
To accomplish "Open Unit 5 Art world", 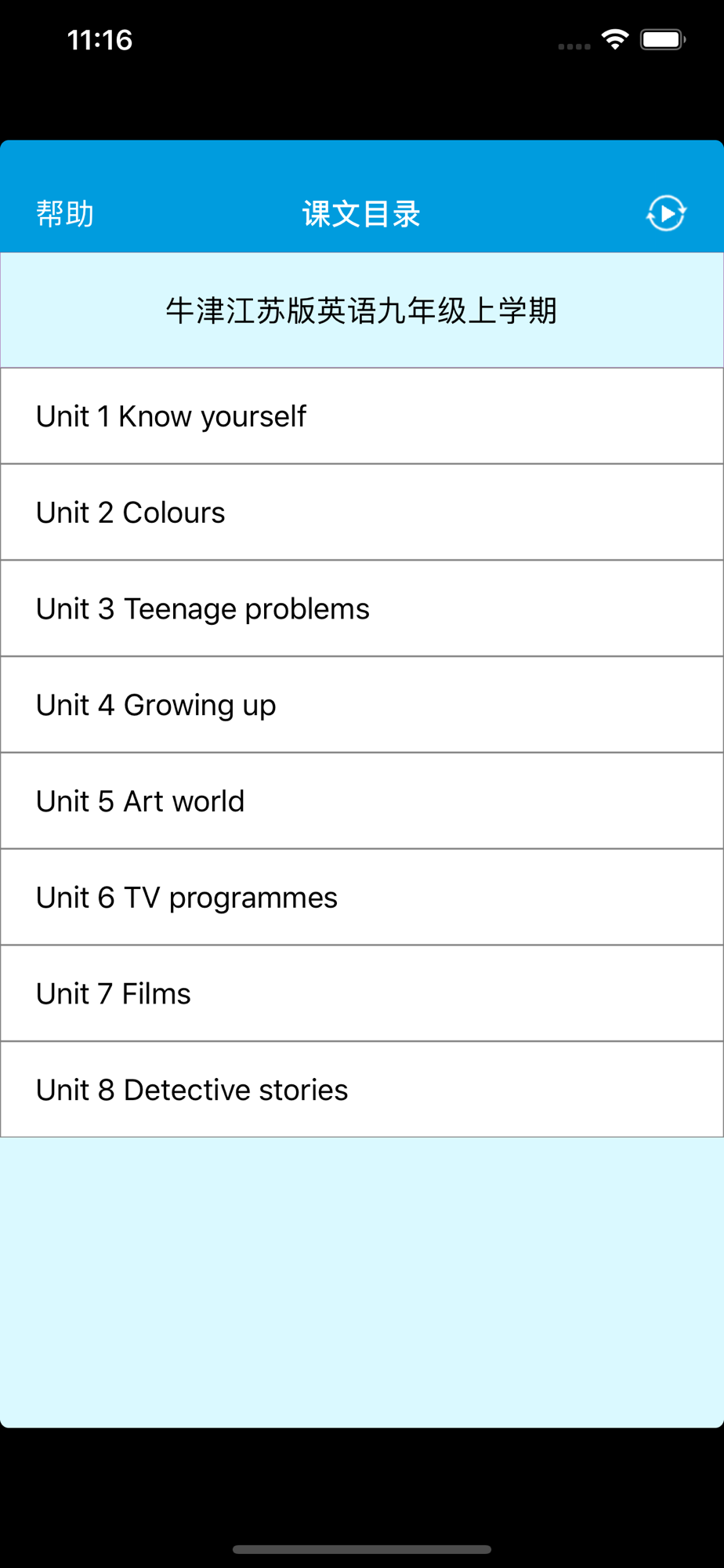I will coord(362,801).
